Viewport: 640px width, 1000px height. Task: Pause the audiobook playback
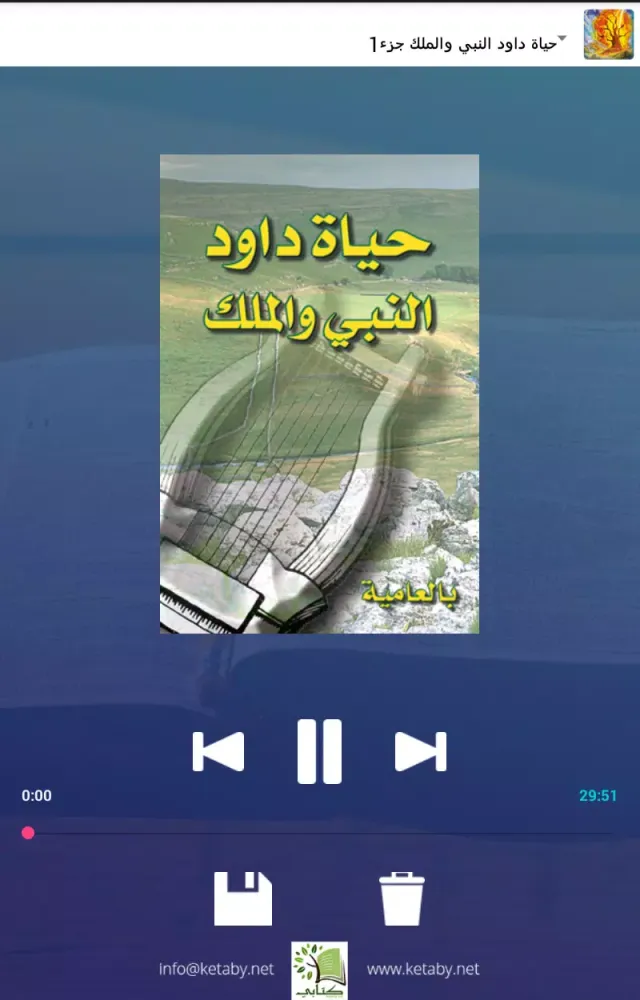(320, 751)
